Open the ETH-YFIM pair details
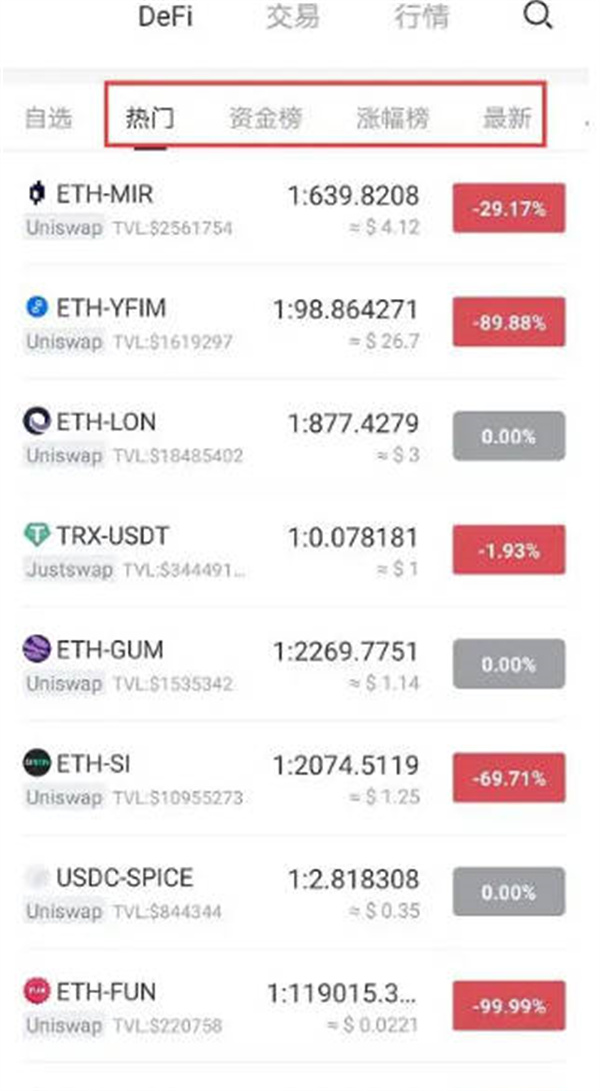Screen dimensions: 600x1091 111,308
